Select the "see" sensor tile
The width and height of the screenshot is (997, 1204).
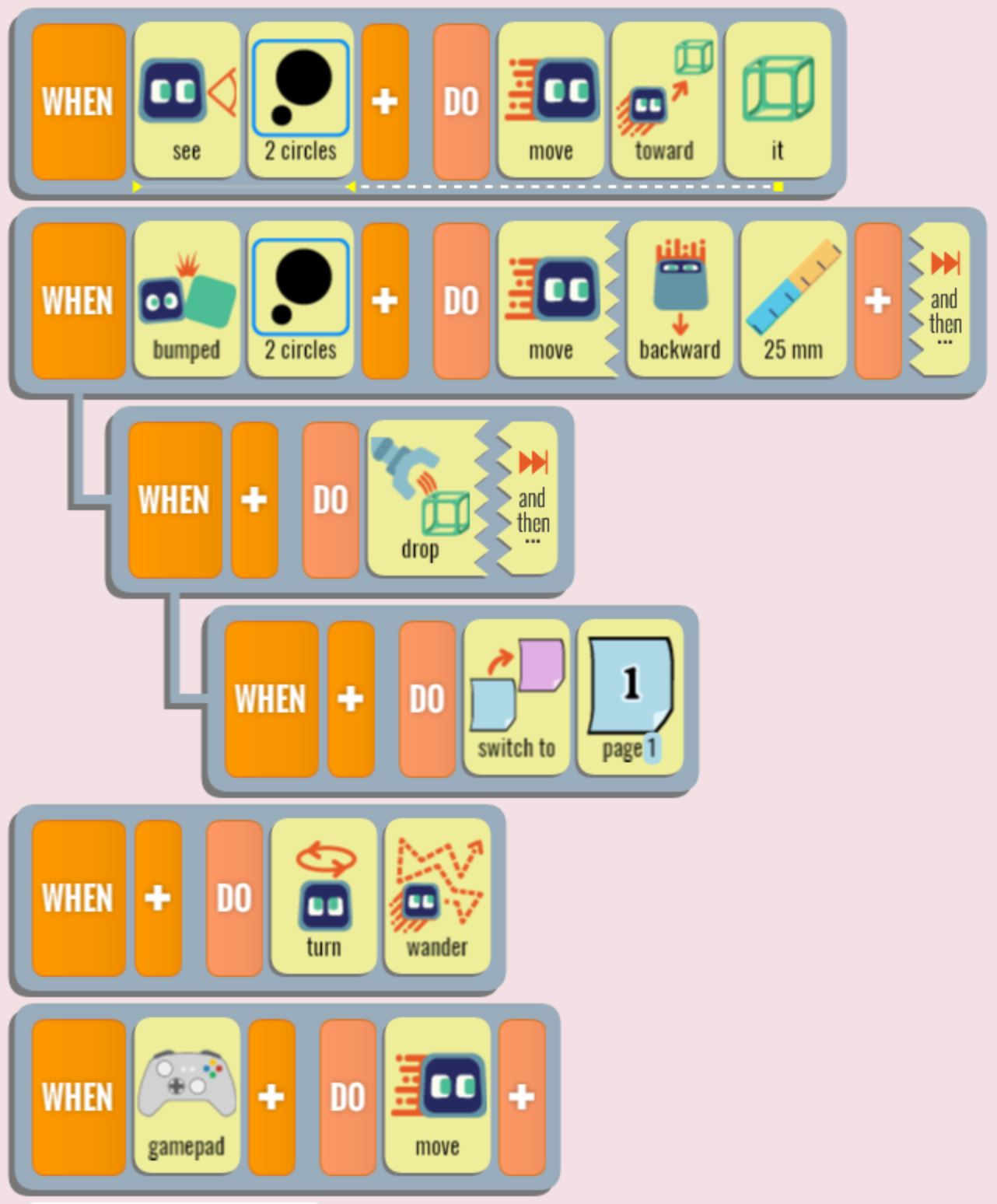[187, 101]
